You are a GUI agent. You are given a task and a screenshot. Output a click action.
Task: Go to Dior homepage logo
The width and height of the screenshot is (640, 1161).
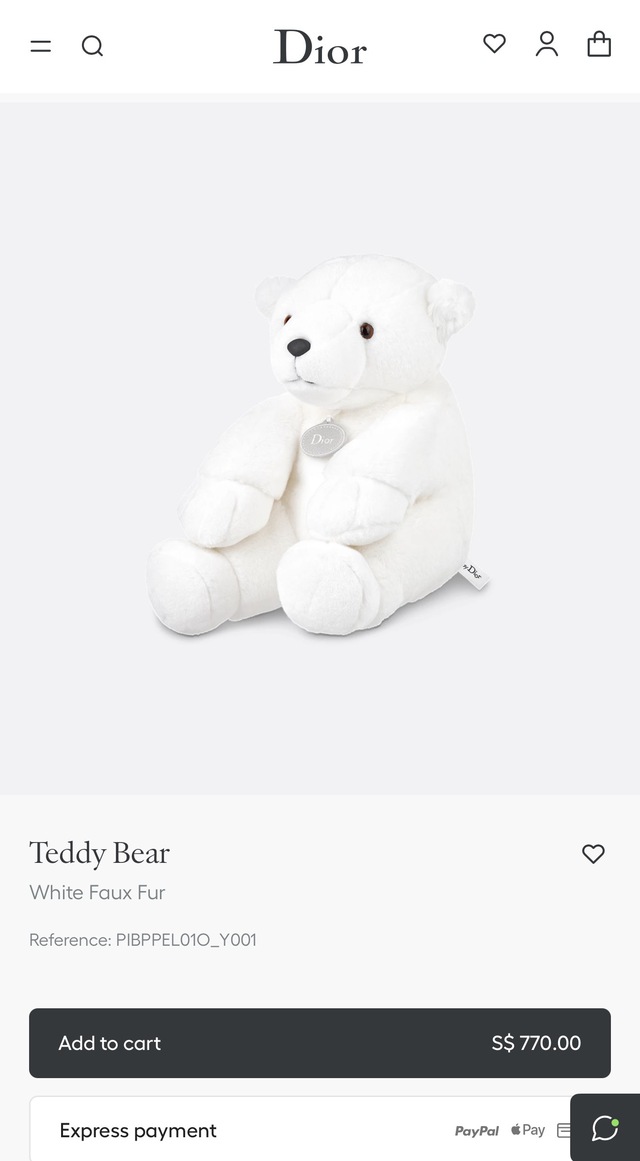320,46
